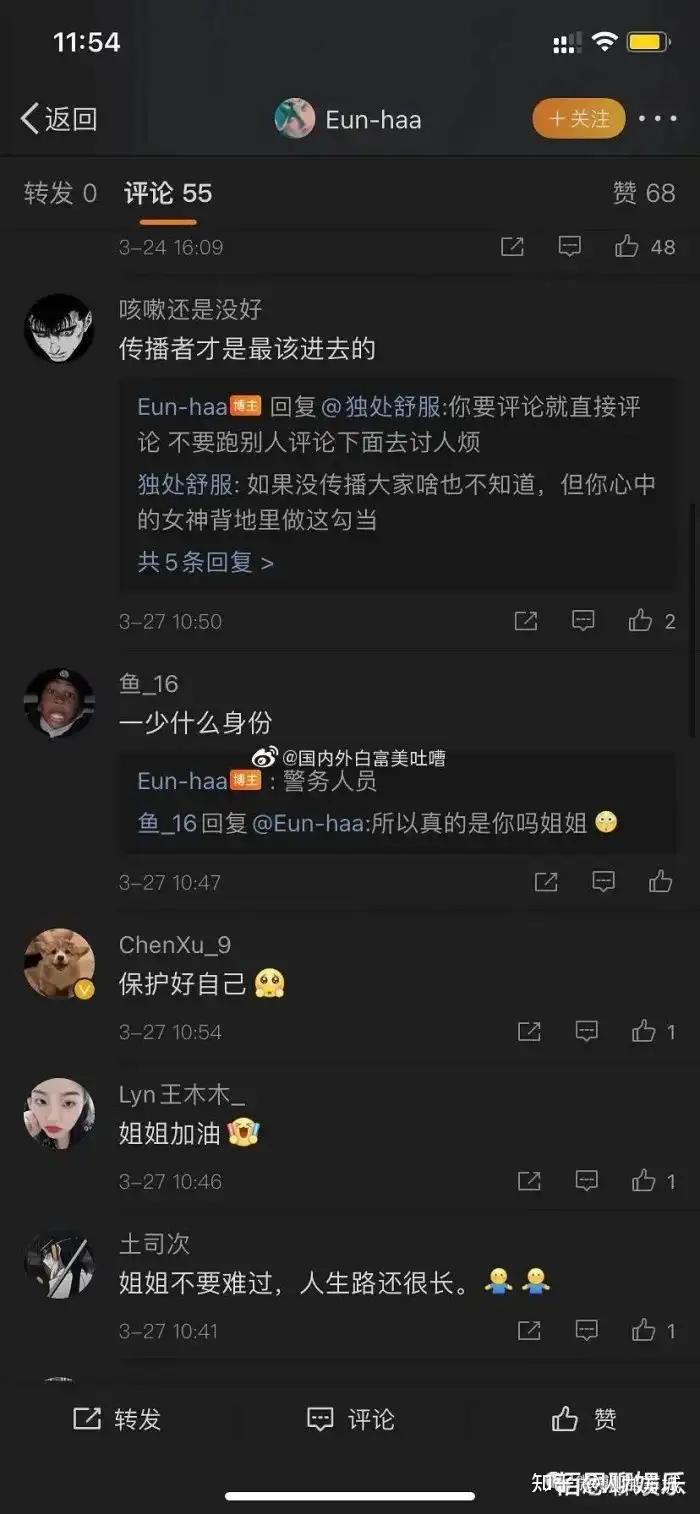This screenshot has height=1514, width=700.
Task: Expand the 共5条回复 replies link
Action: point(205,562)
